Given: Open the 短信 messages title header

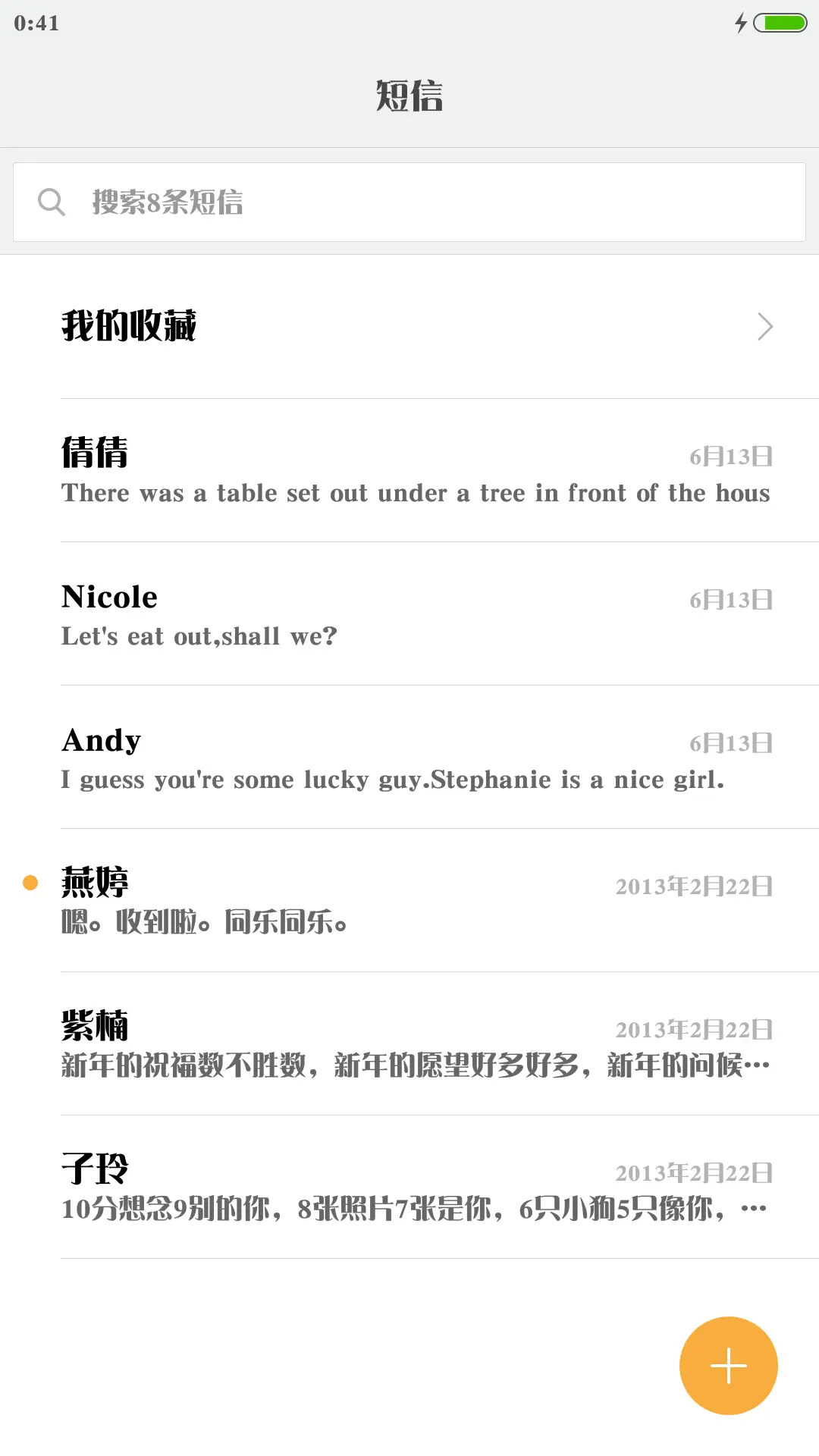Looking at the screenshot, I should (x=409, y=96).
